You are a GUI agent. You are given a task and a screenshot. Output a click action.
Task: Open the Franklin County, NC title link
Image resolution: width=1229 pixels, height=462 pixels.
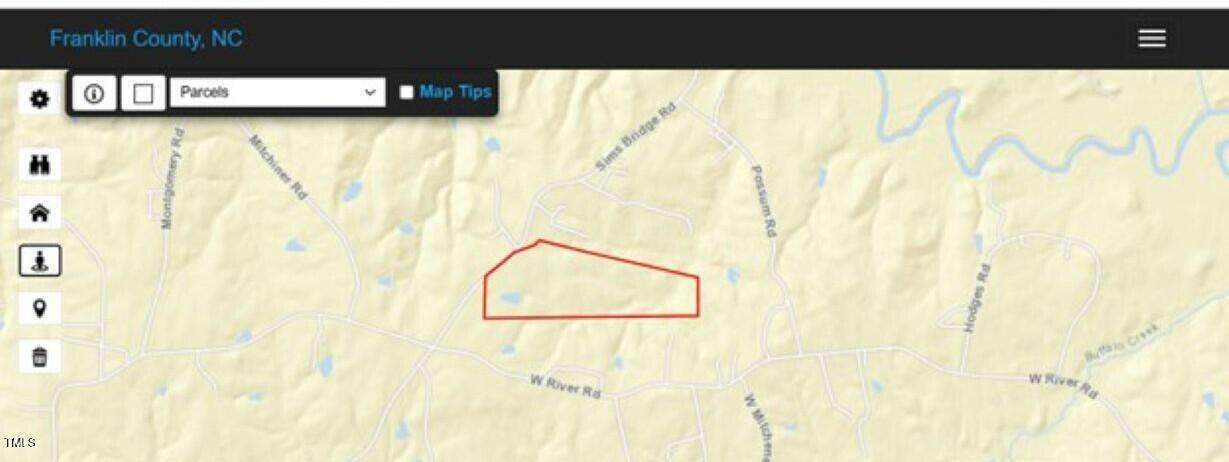[x=146, y=39]
